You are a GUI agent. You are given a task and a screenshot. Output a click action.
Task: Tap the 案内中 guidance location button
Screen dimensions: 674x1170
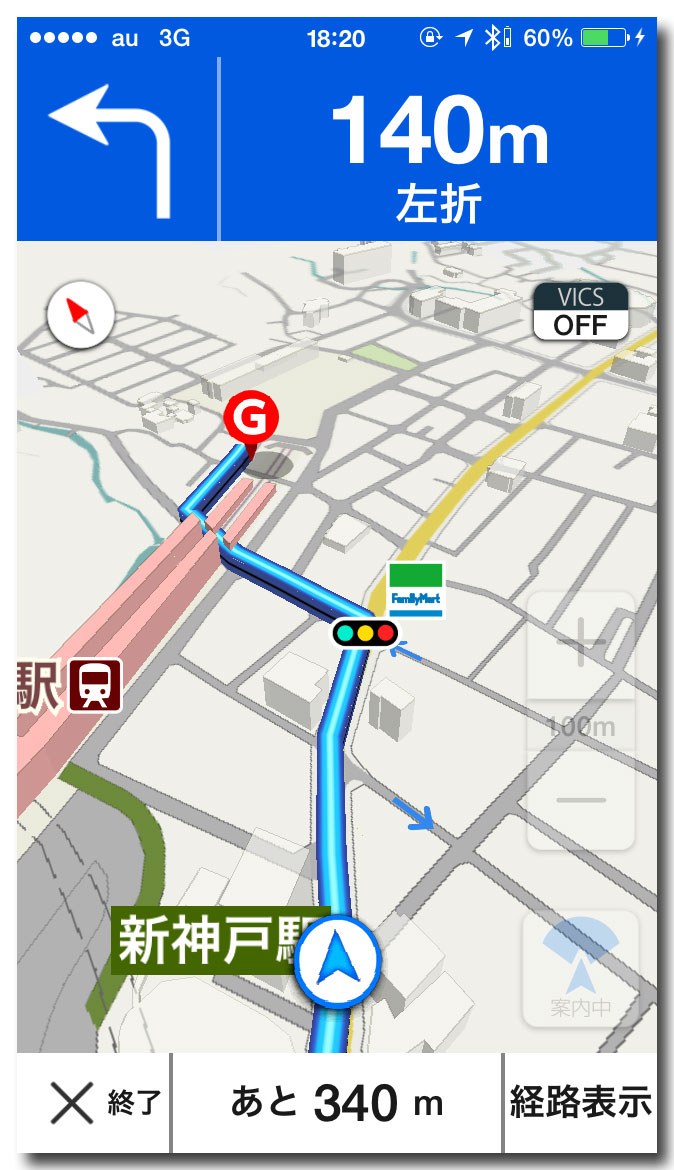581,969
